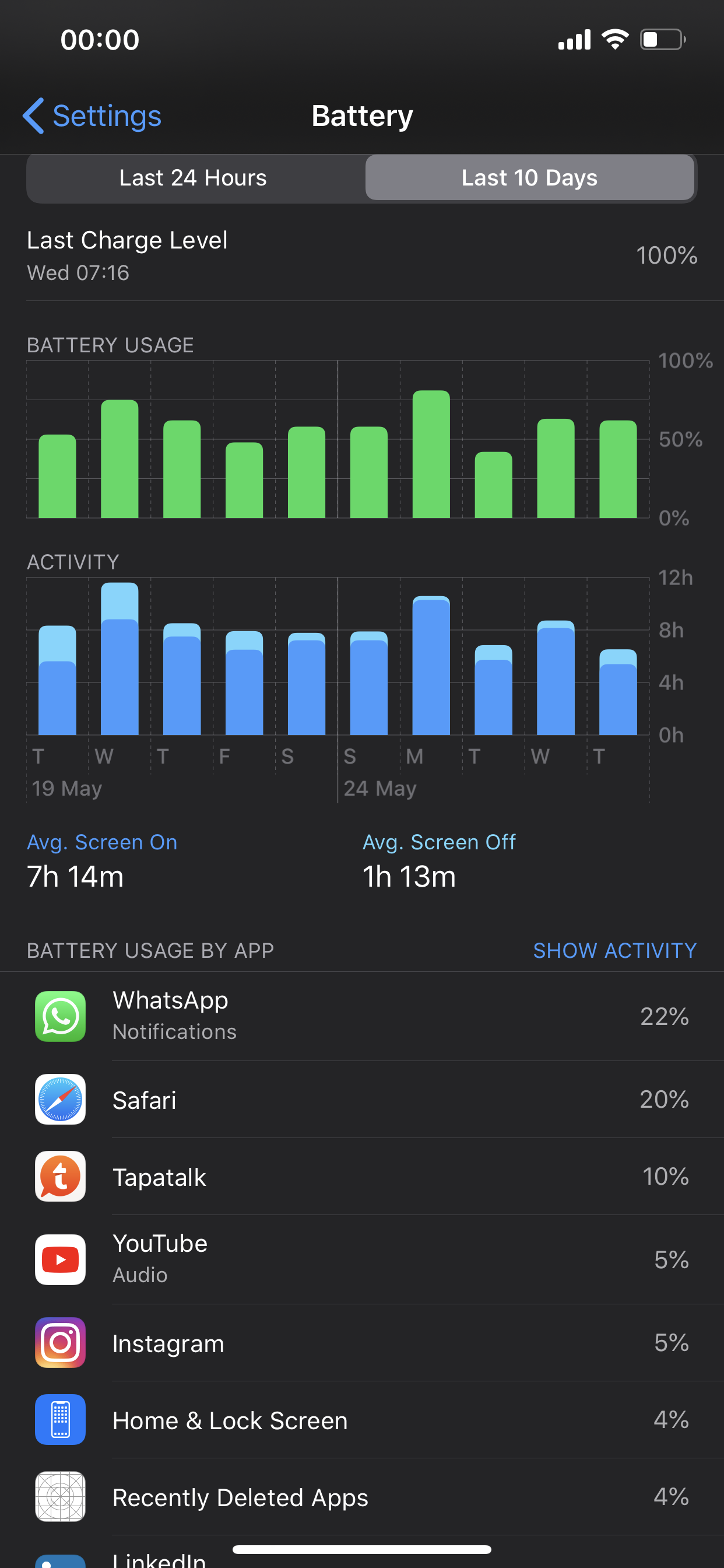Tap Home & Lock Screen row
The height and width of the screenshot is (1568, 724).
coord(361,1420)
